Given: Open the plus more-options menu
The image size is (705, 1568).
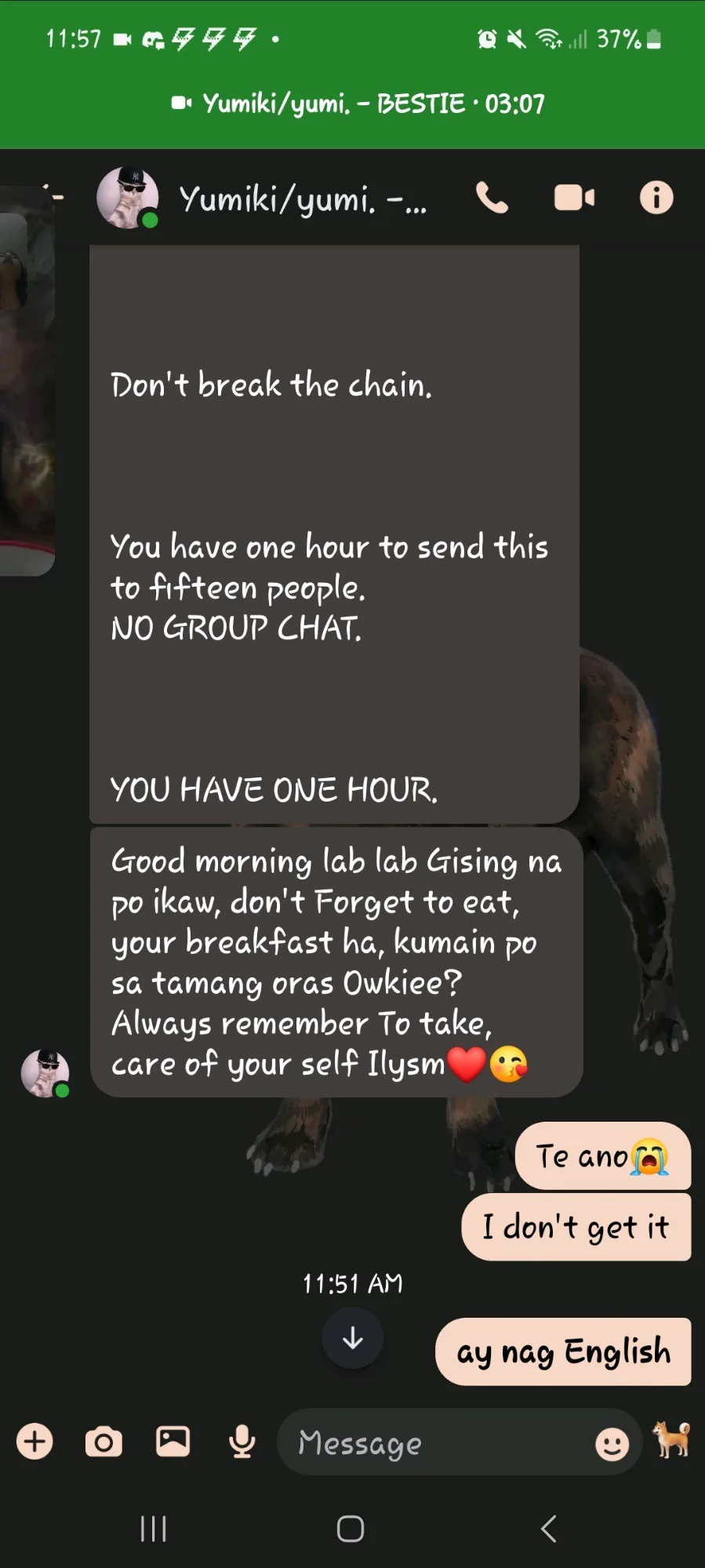Looking at the screenshot, I should 35,1442.
